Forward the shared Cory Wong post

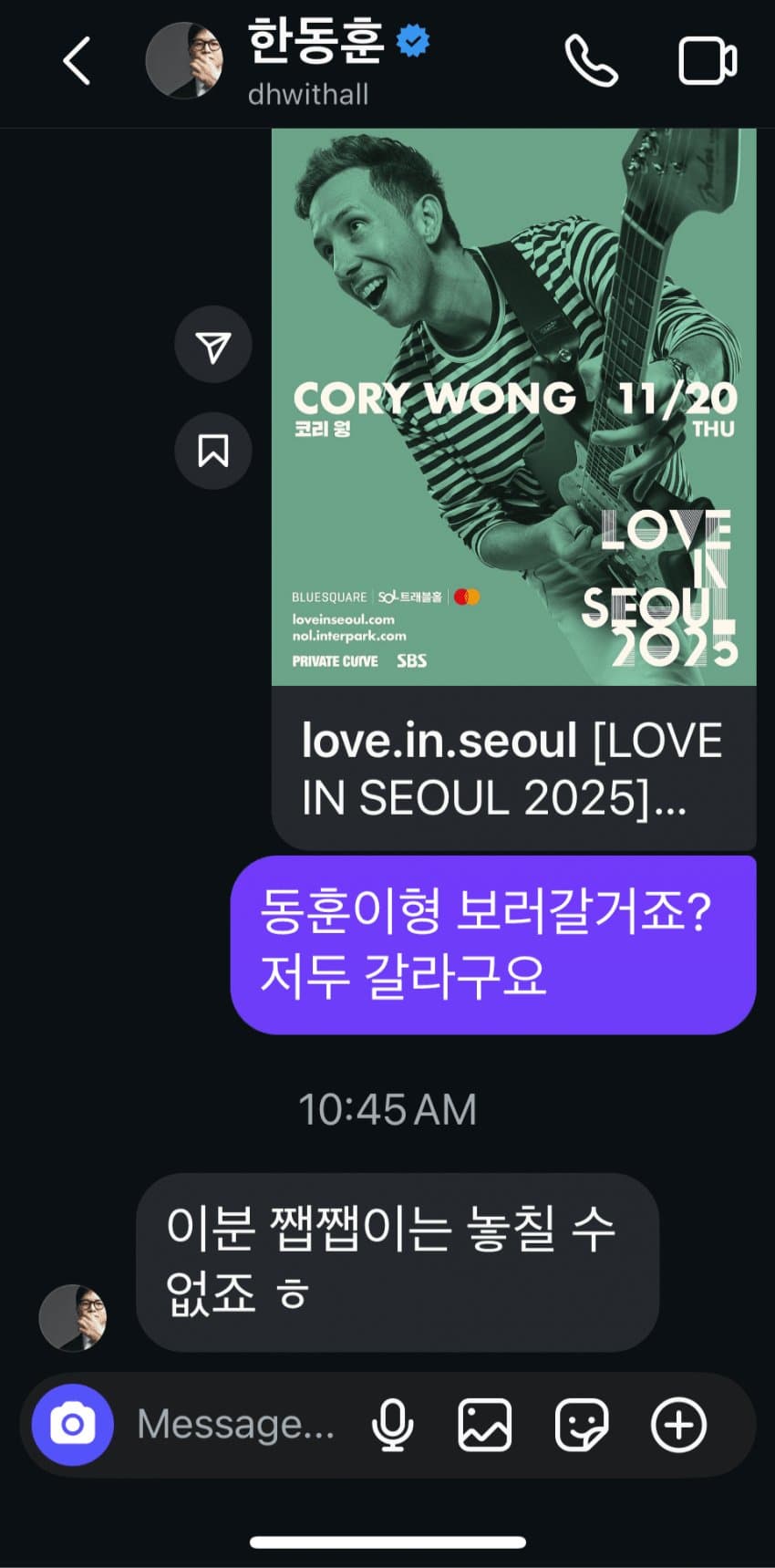213,345
